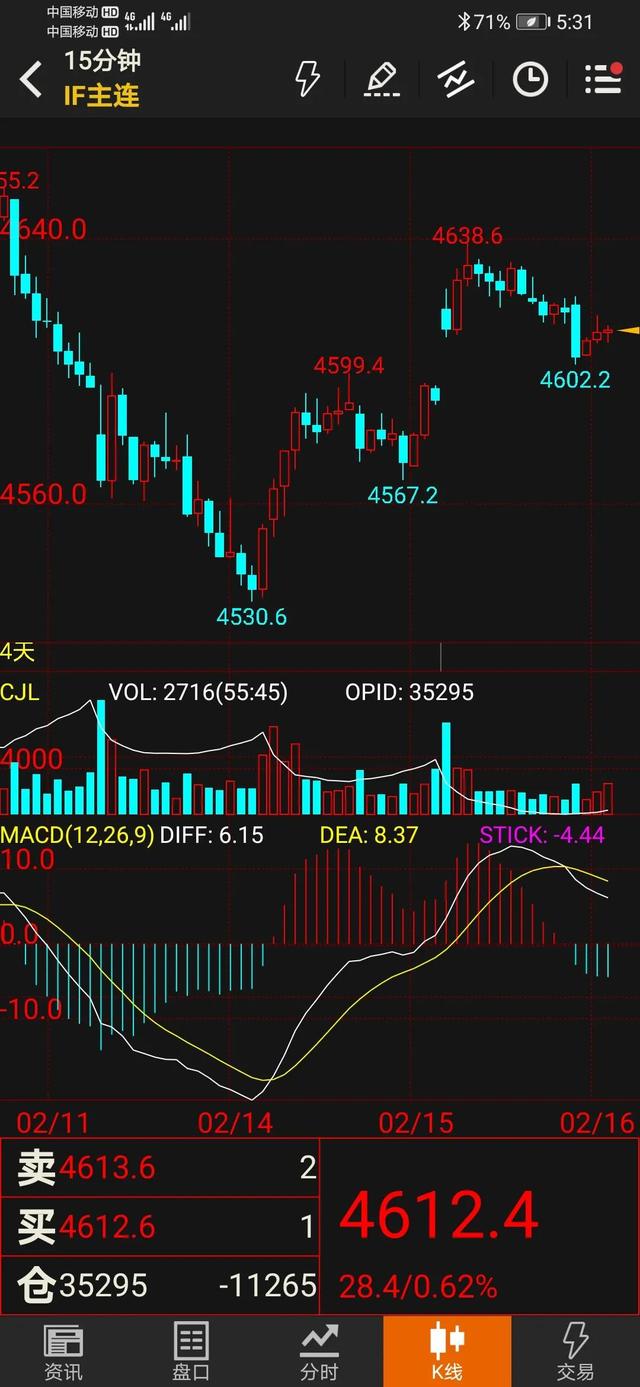640x1387 pixels.
Task: Tap the lightning quick-trade icon in toolbar
Action: coord(308,79)
